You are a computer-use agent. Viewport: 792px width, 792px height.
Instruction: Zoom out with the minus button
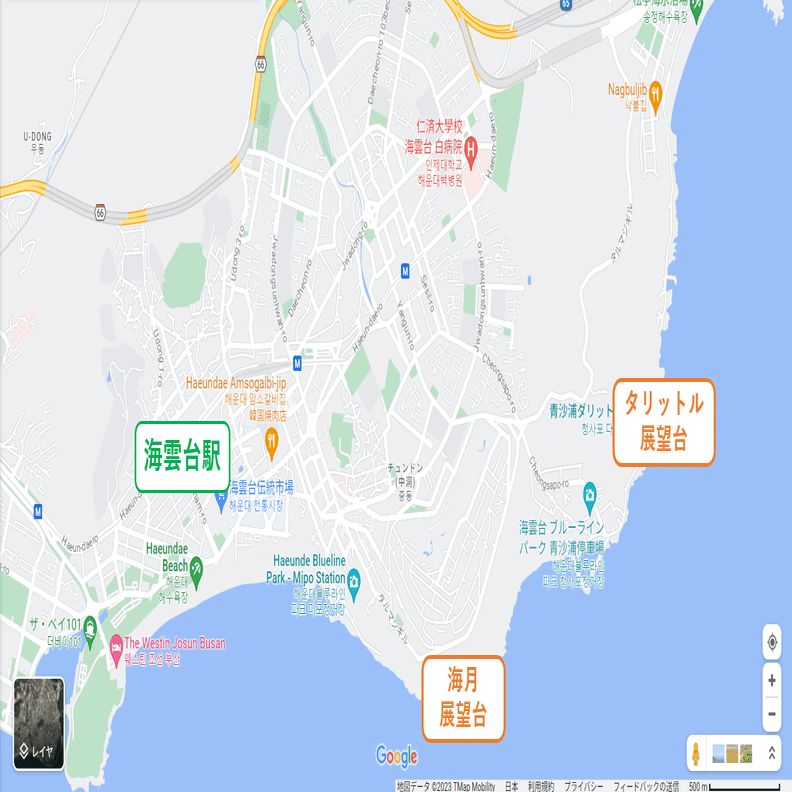[771, 714]
